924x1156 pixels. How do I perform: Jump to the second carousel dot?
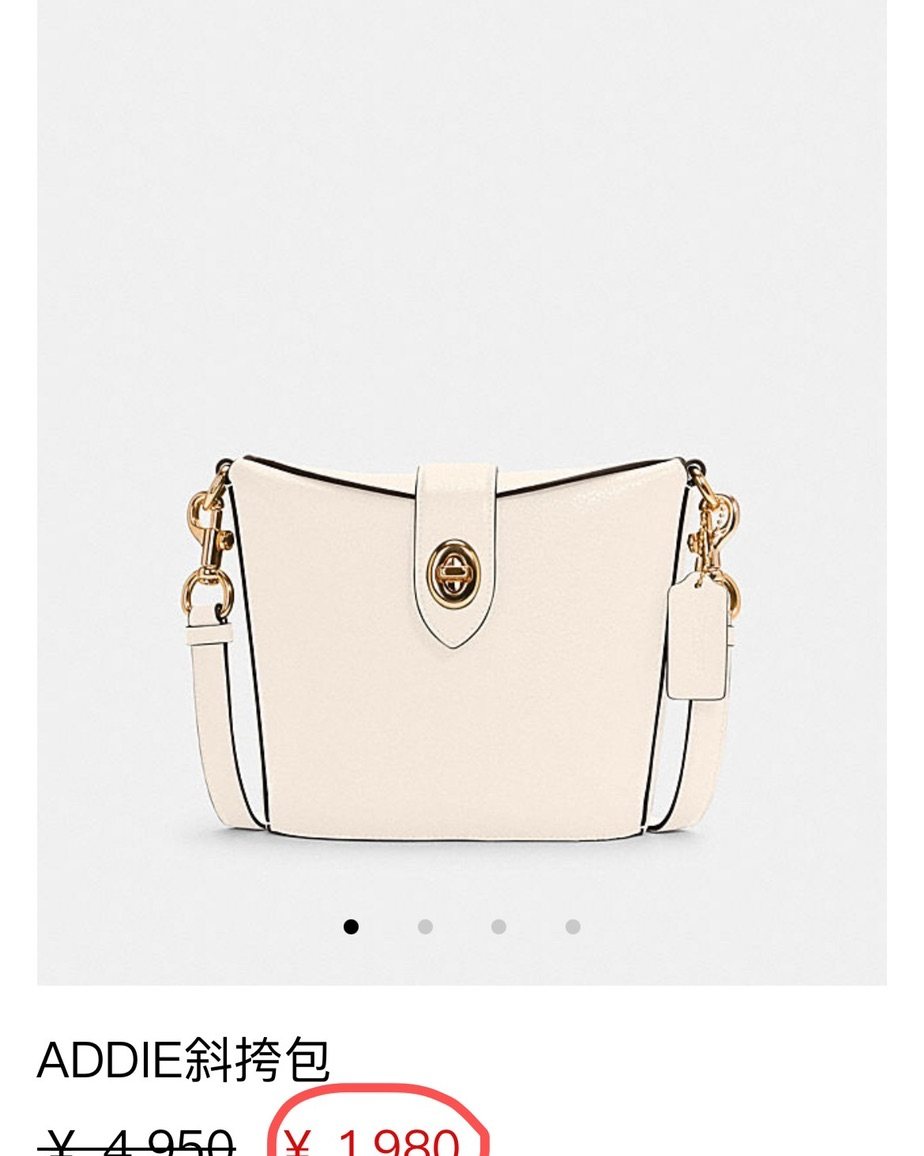pyautogui.click(x=425, y=927)
